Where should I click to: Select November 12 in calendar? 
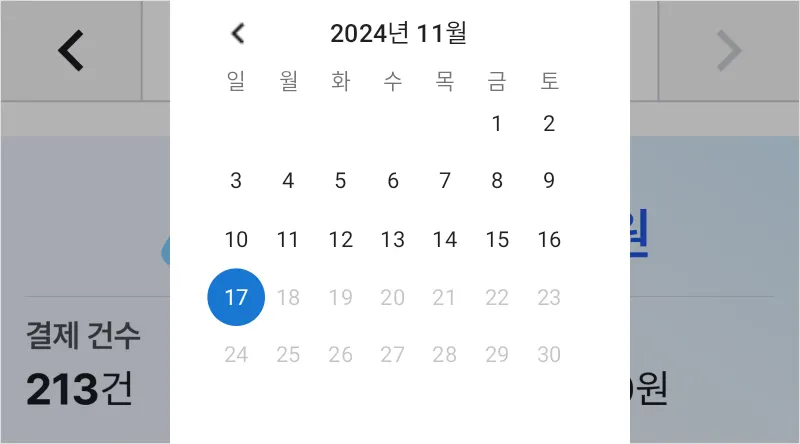340,240
